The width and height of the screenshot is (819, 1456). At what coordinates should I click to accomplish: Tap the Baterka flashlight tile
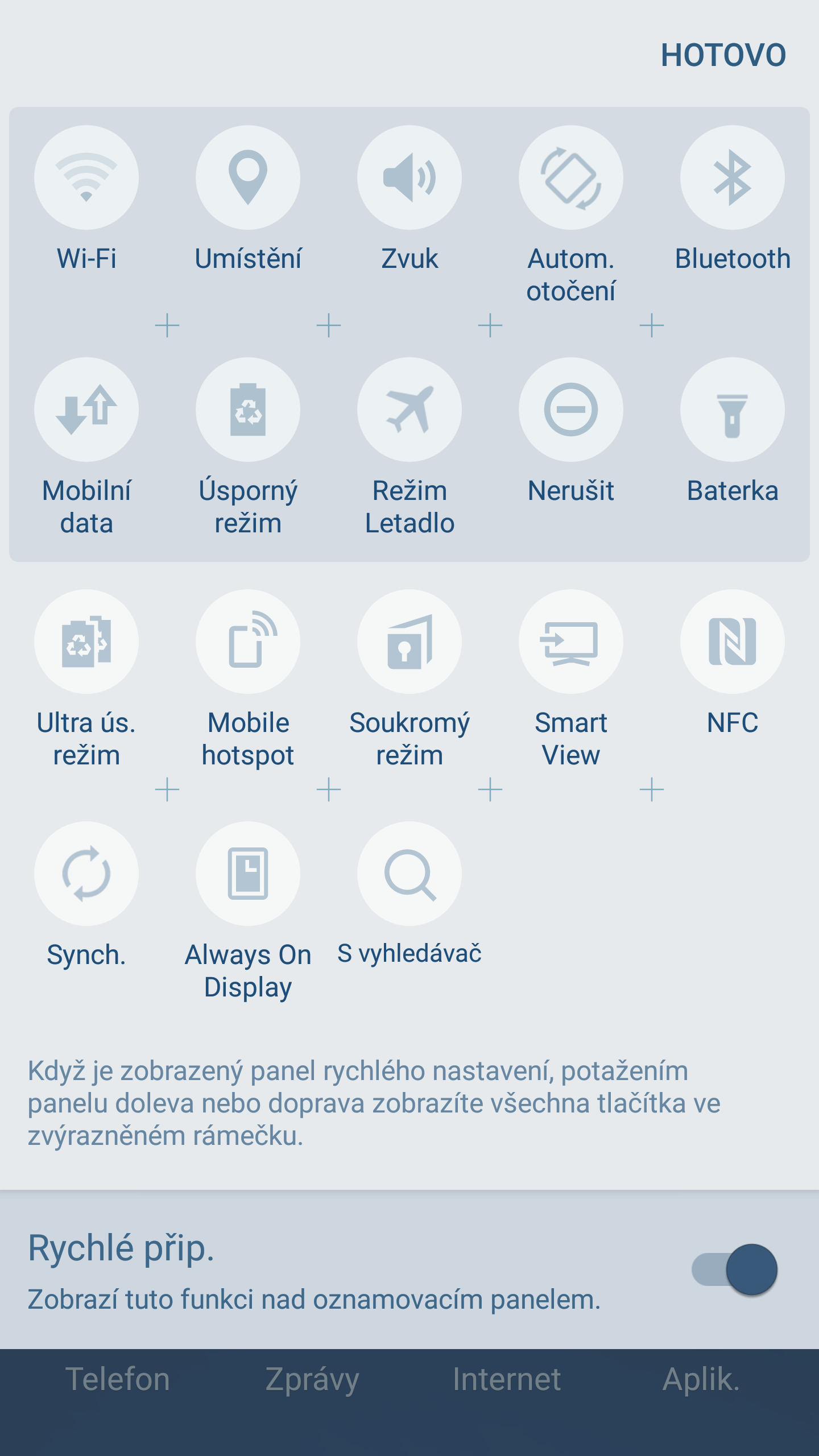[x=733, y=409]
